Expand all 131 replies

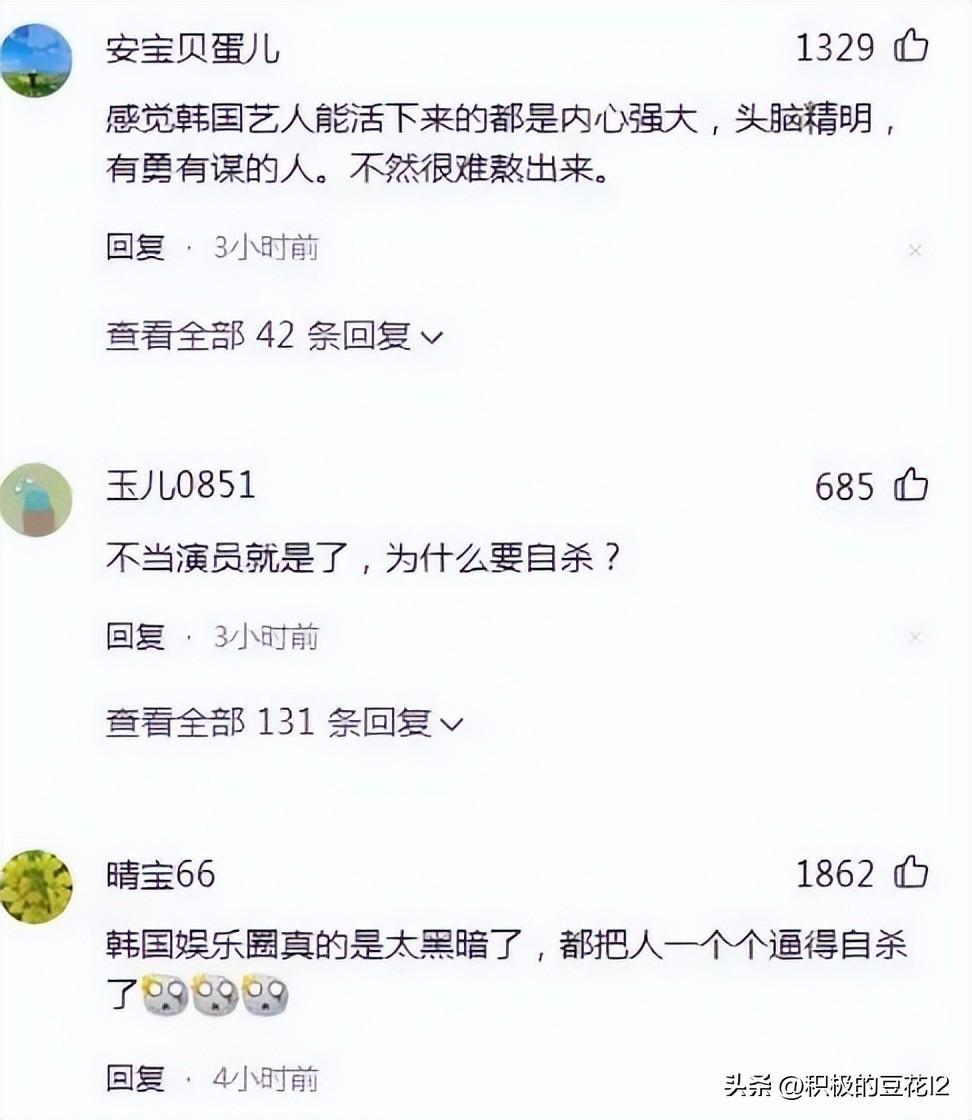[x=284, y=722]
